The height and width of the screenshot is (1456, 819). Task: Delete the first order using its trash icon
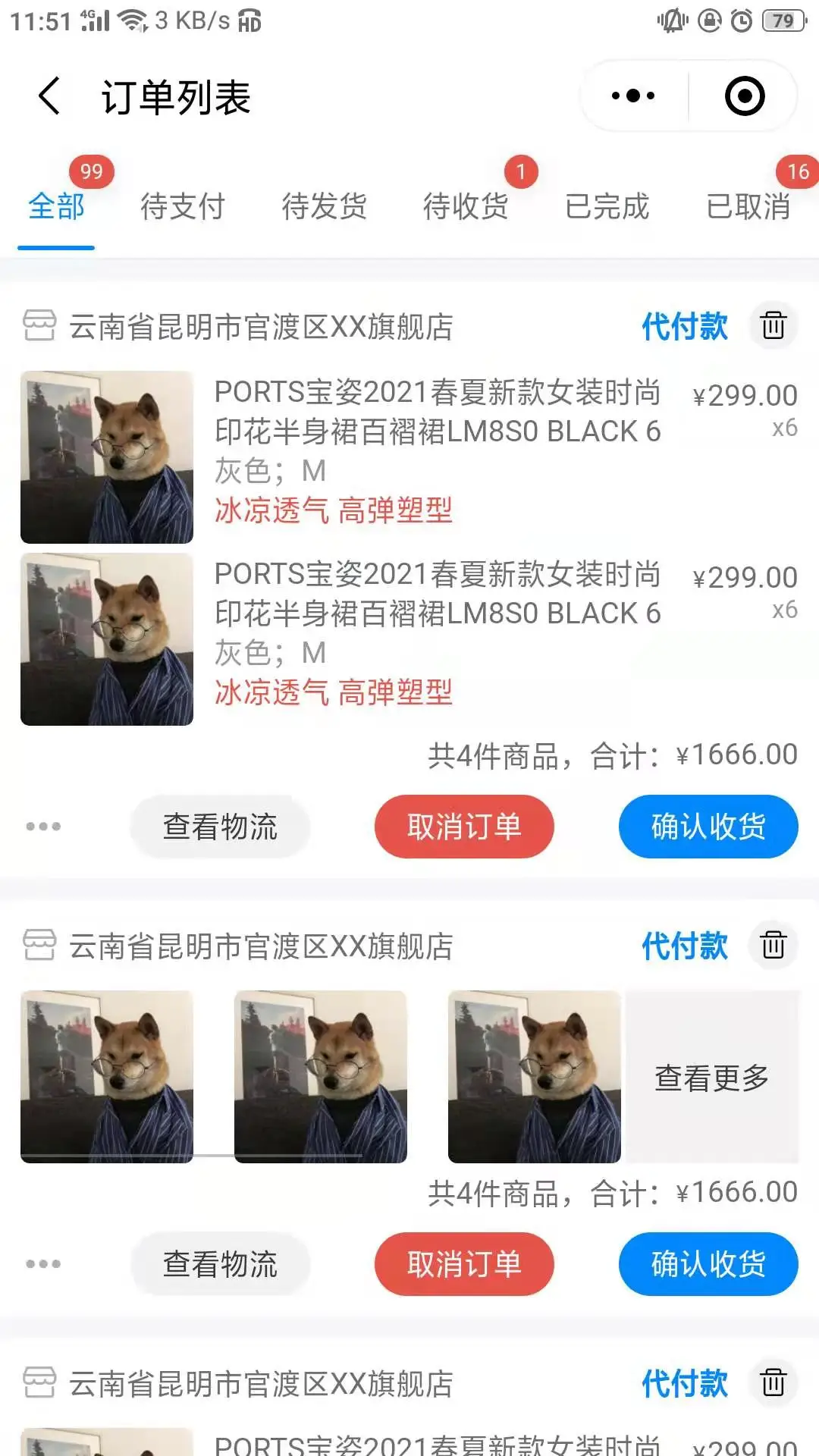773,326
